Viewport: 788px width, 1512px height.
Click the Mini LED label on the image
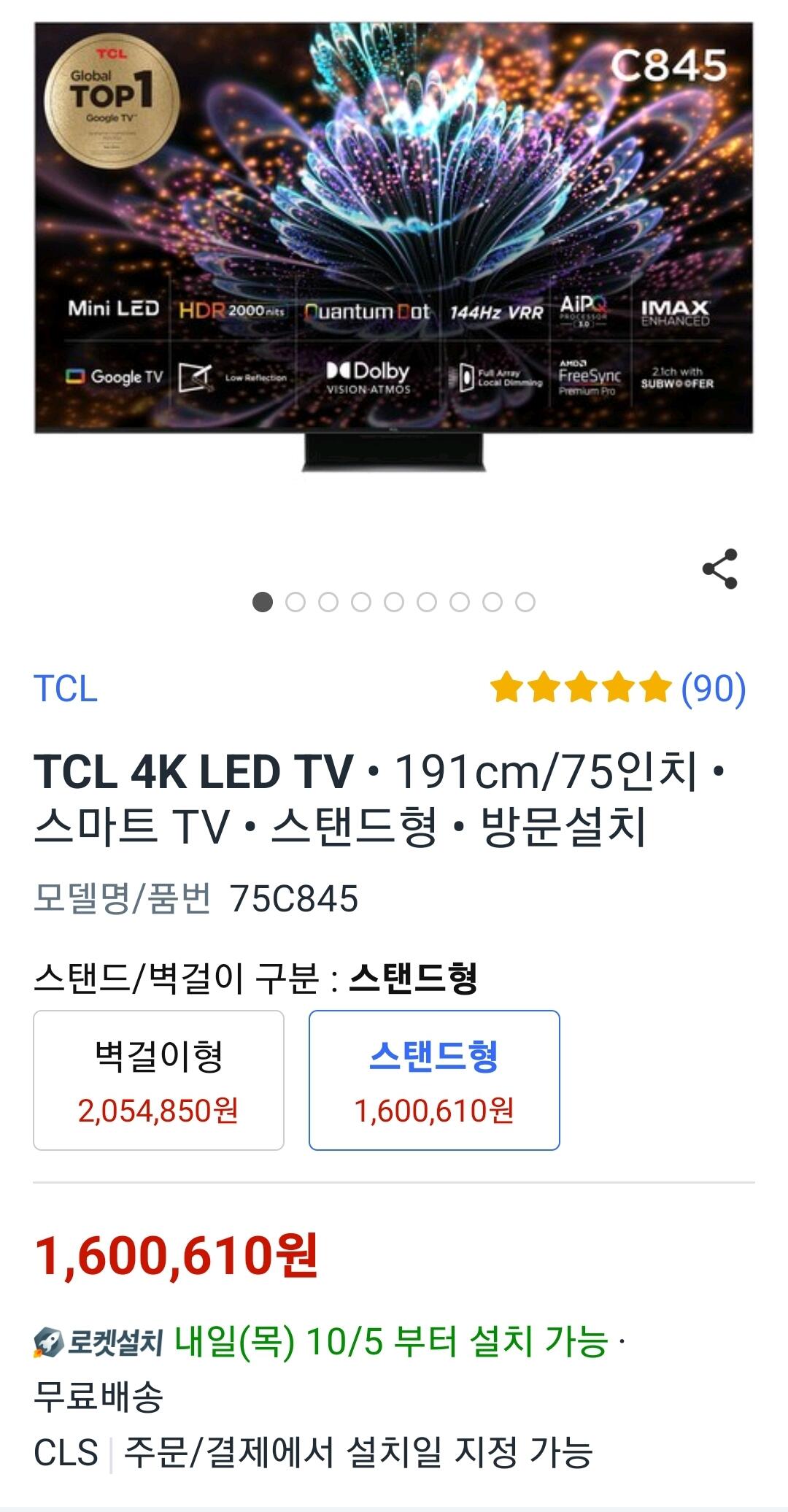pyautogui.click(x=114, y=309)
